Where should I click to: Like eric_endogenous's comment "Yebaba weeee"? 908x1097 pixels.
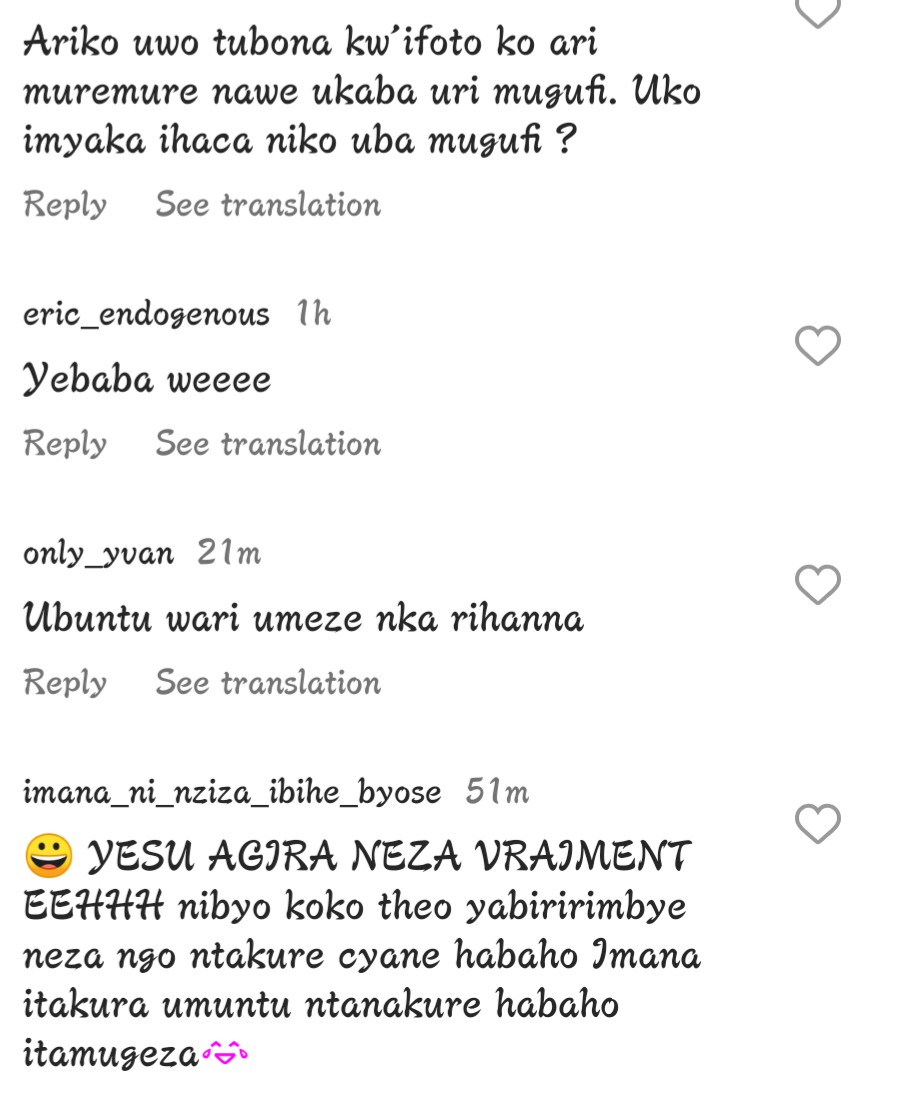click(x=817, y=346)
